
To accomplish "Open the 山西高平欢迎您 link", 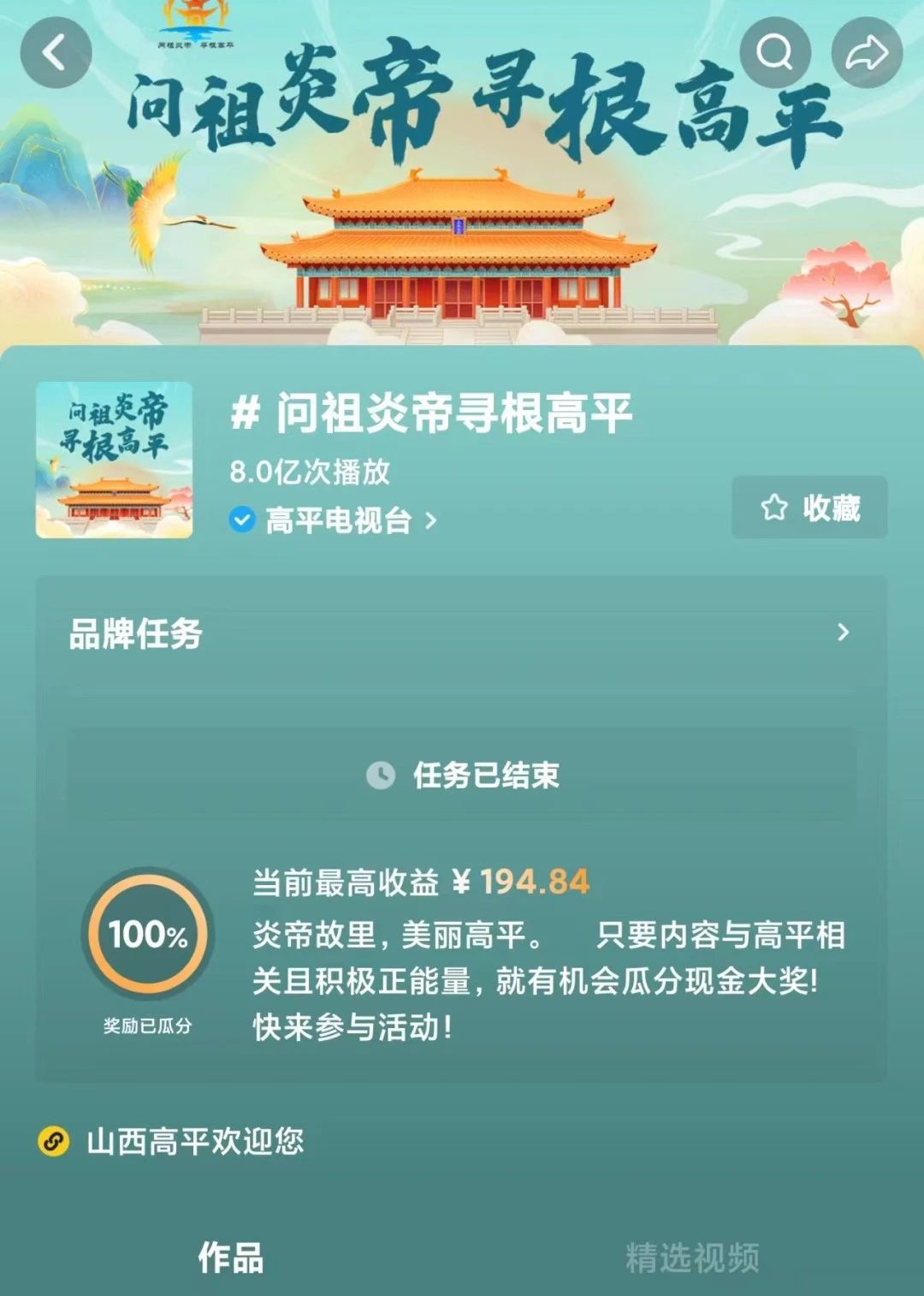I will pos(194,1141).
